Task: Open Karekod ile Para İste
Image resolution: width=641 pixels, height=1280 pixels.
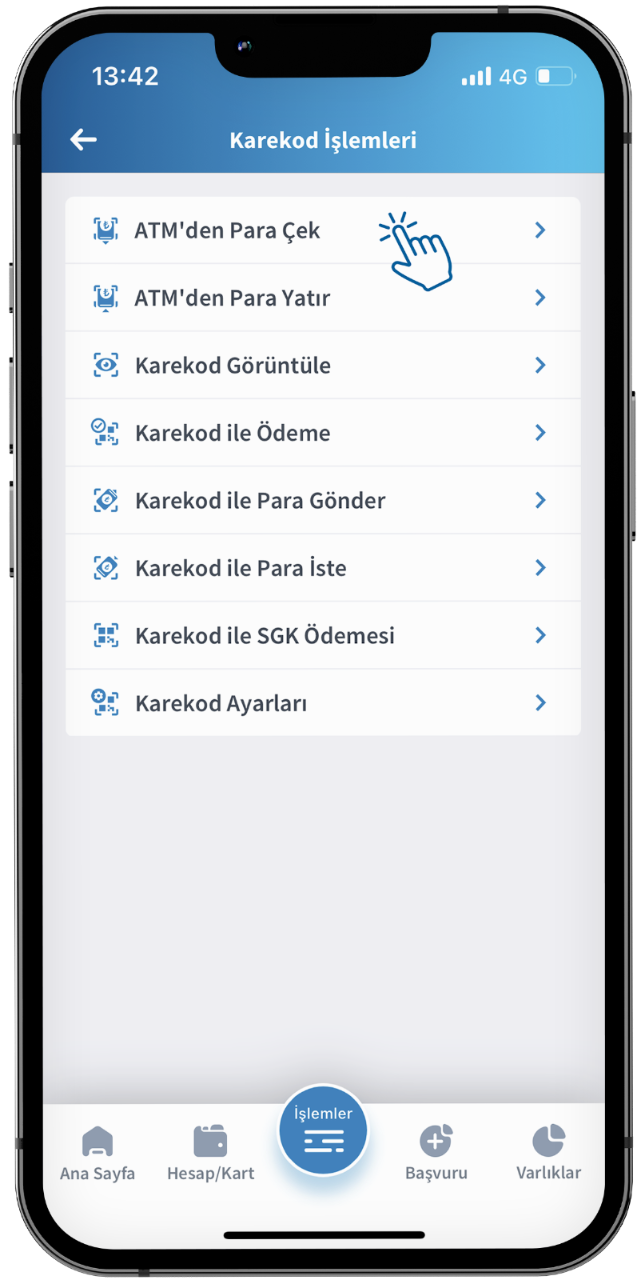Action: click(x=240, y=568)
